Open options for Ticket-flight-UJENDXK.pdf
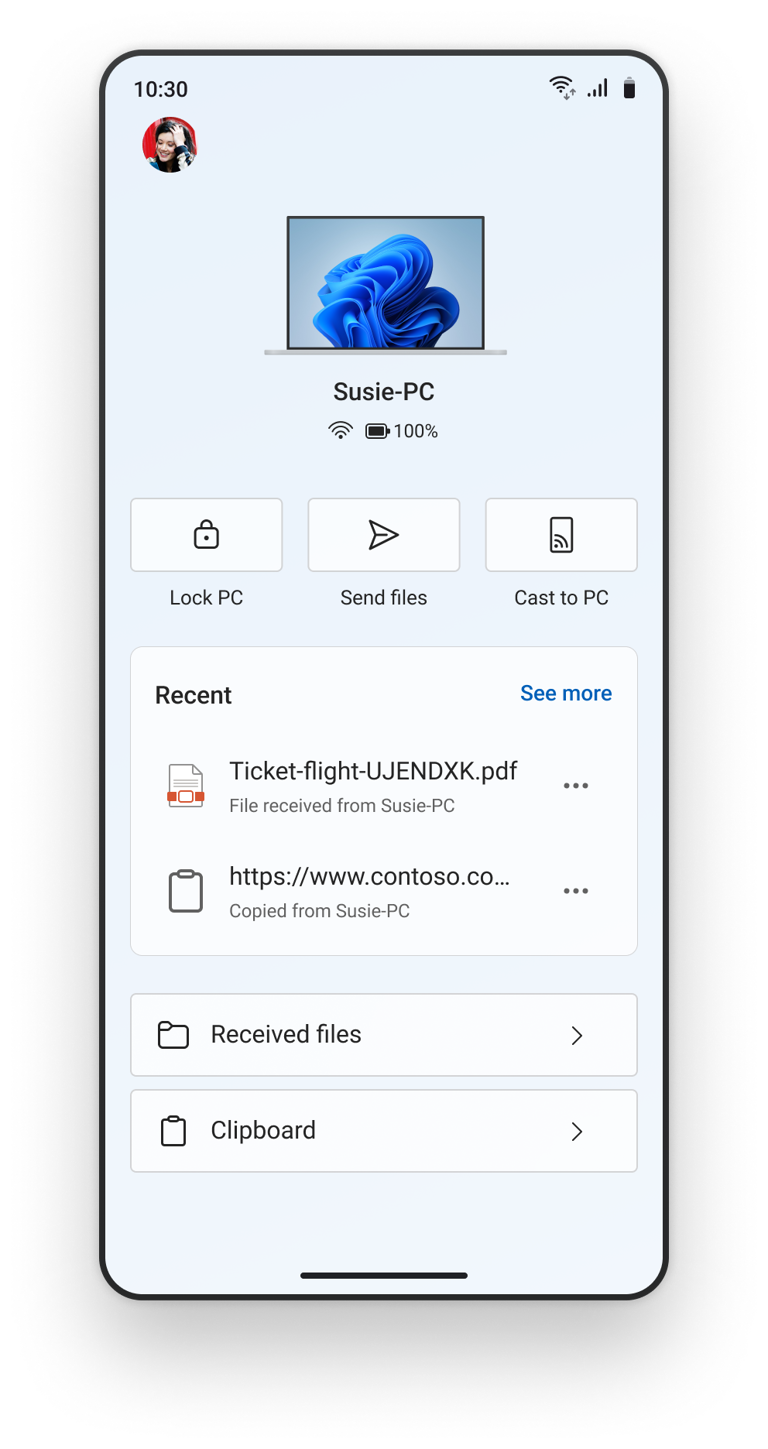 tap(575, 786)
